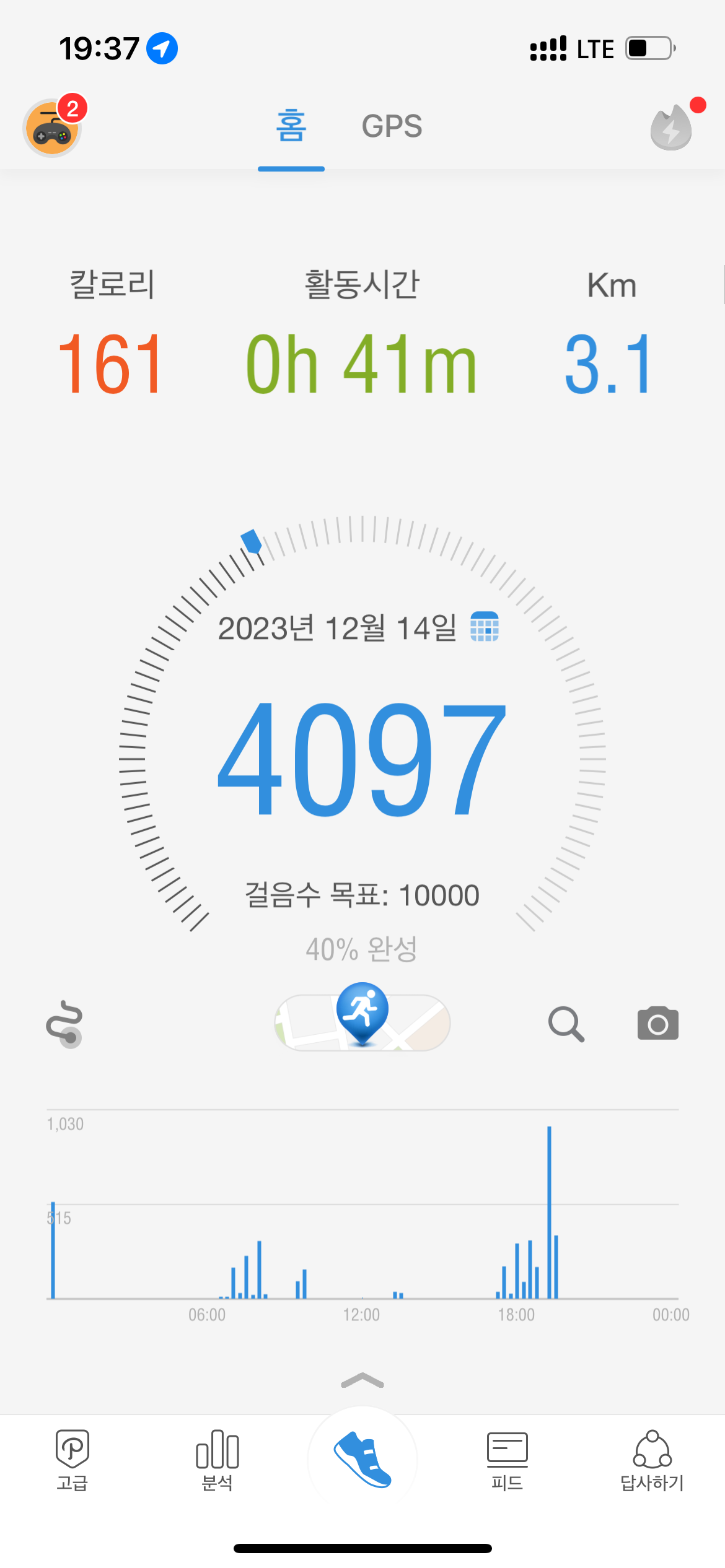Open the game controller icon with badge
Viewport: 725px width, 1568px height.
pos(53,128)
